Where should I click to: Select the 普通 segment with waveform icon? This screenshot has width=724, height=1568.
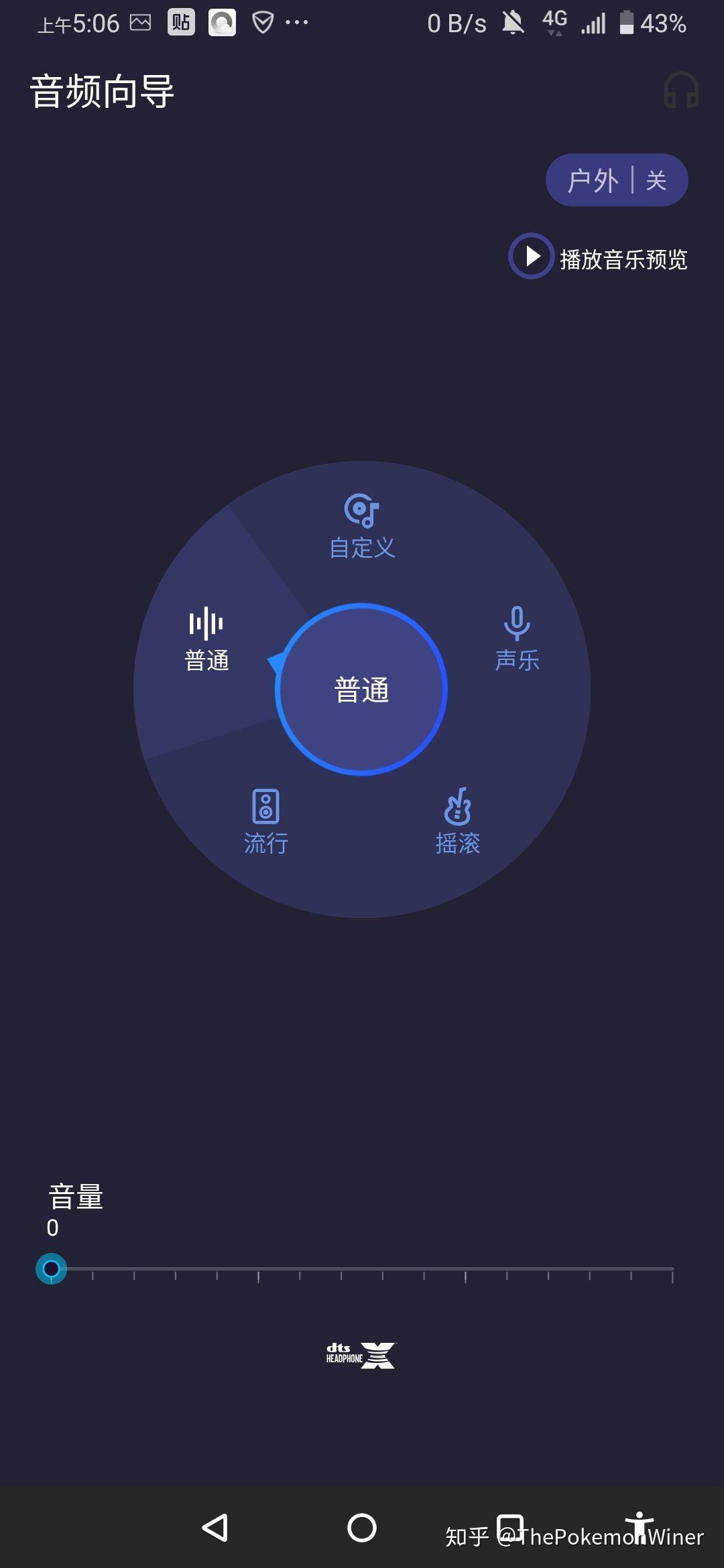tap(206, 639)
